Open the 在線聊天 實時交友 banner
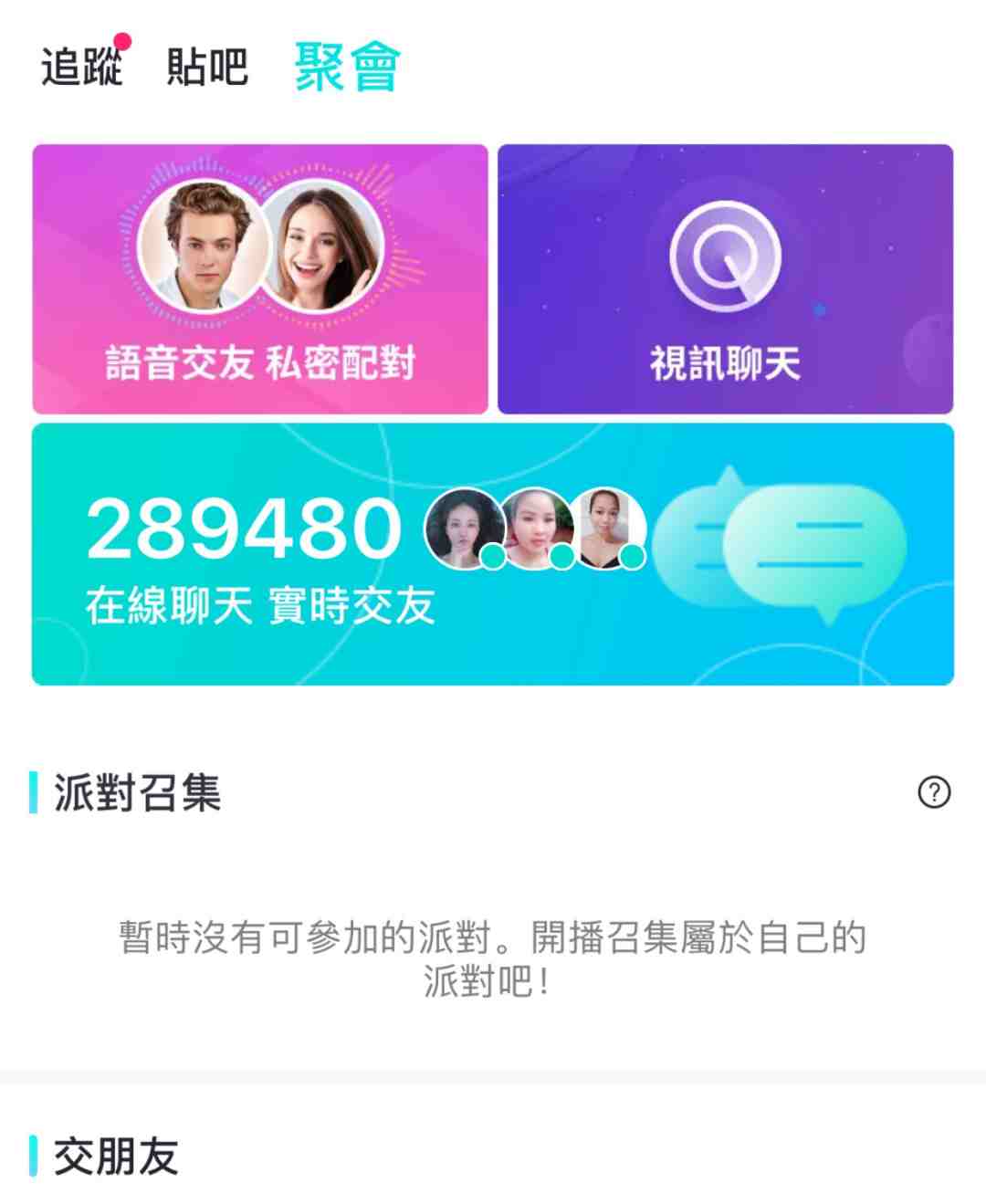The width and height of the screenshot is (986, 1204). [493, 554]
